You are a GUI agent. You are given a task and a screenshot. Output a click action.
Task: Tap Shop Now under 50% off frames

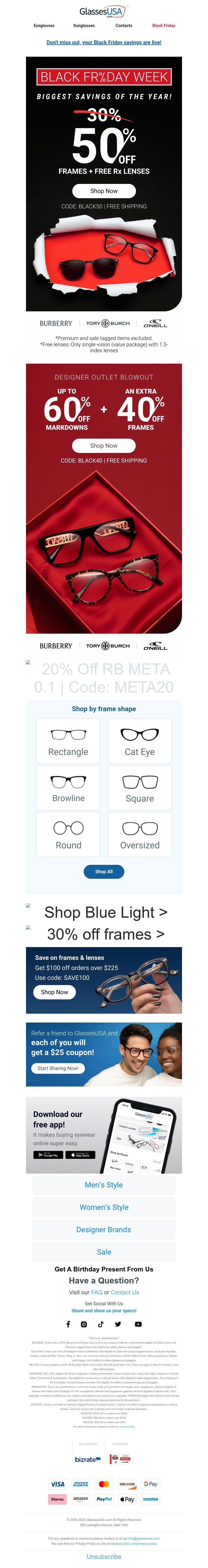tap(104, 191)
